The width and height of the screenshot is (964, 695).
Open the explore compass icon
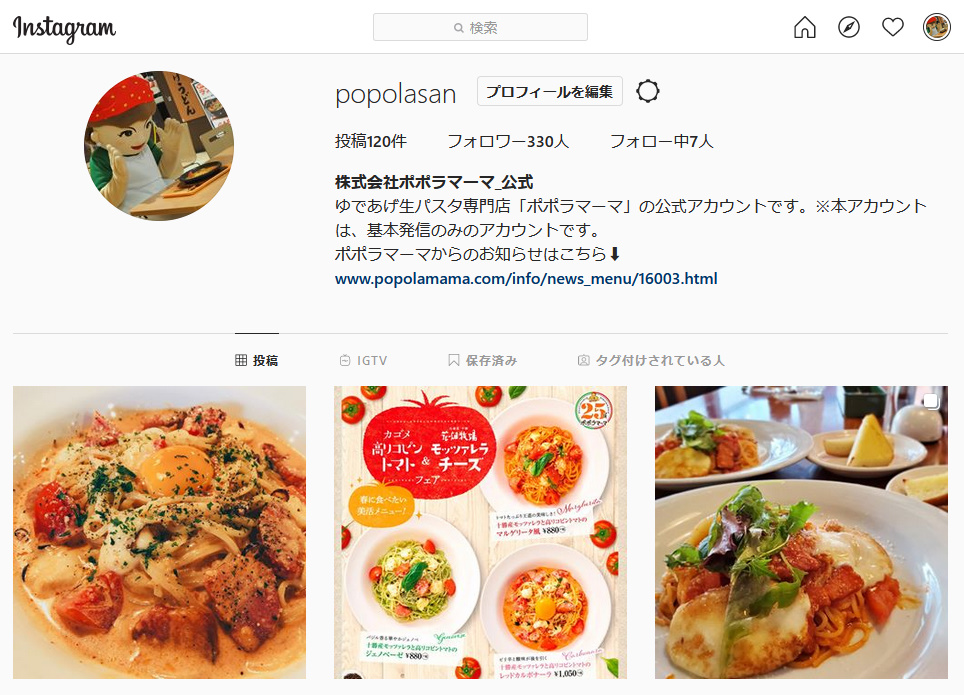click(x=849, y=28)
